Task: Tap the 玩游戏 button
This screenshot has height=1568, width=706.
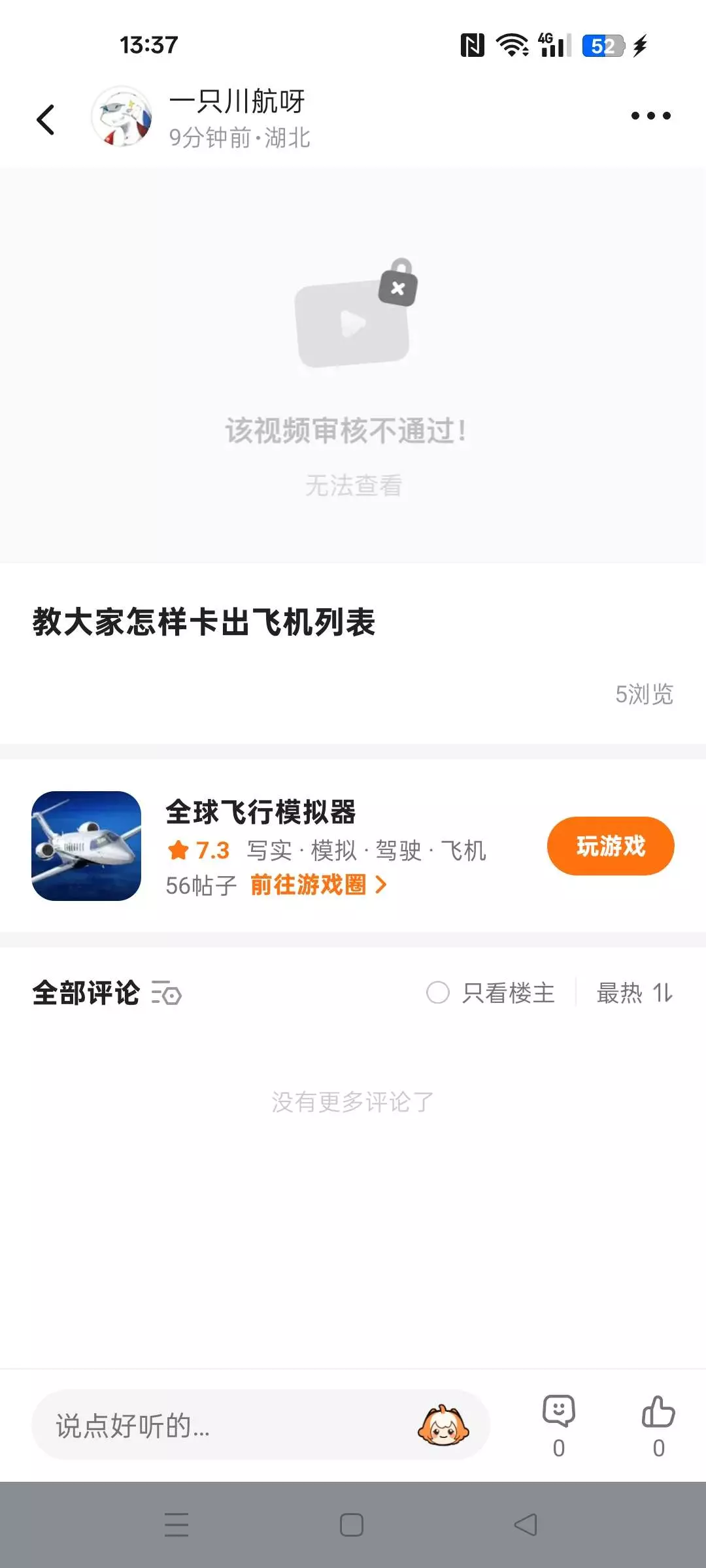Action: tap(610, 846)
